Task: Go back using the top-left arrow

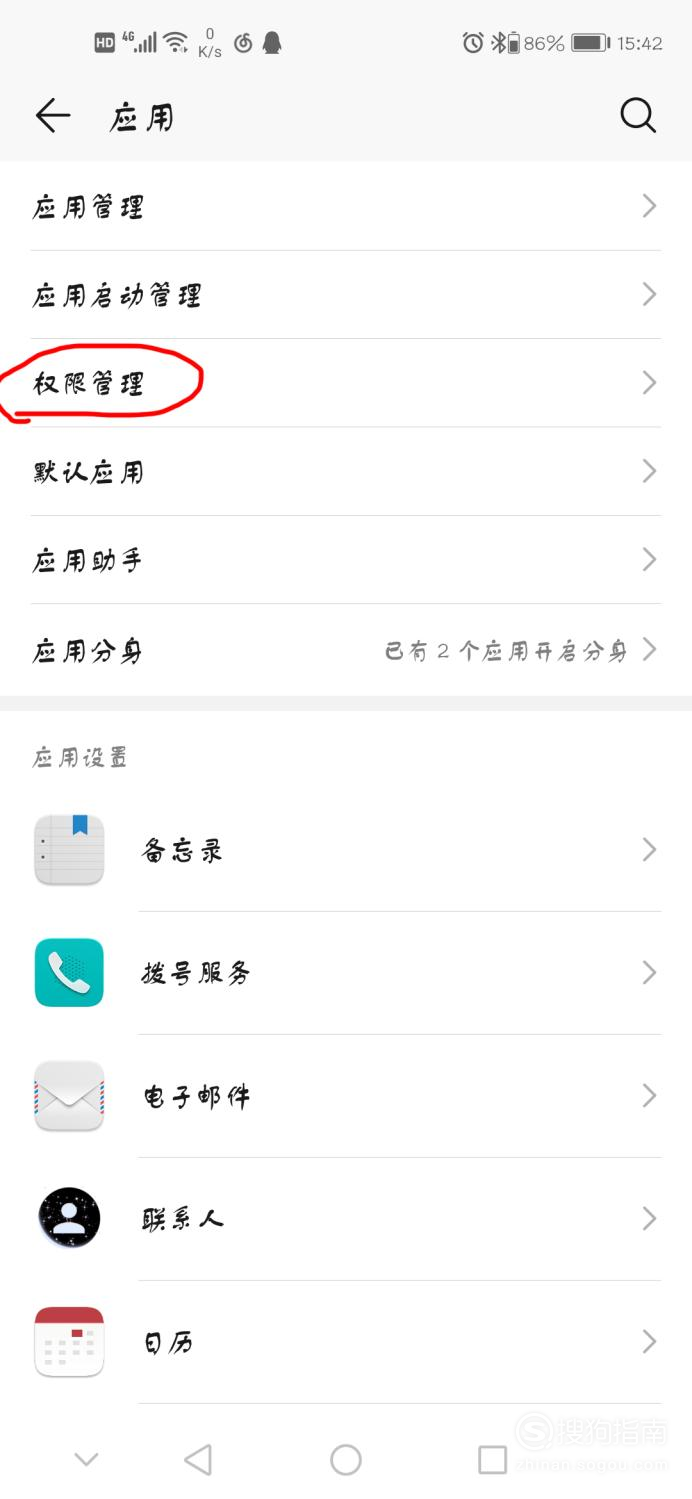Action: pos(53,117)
